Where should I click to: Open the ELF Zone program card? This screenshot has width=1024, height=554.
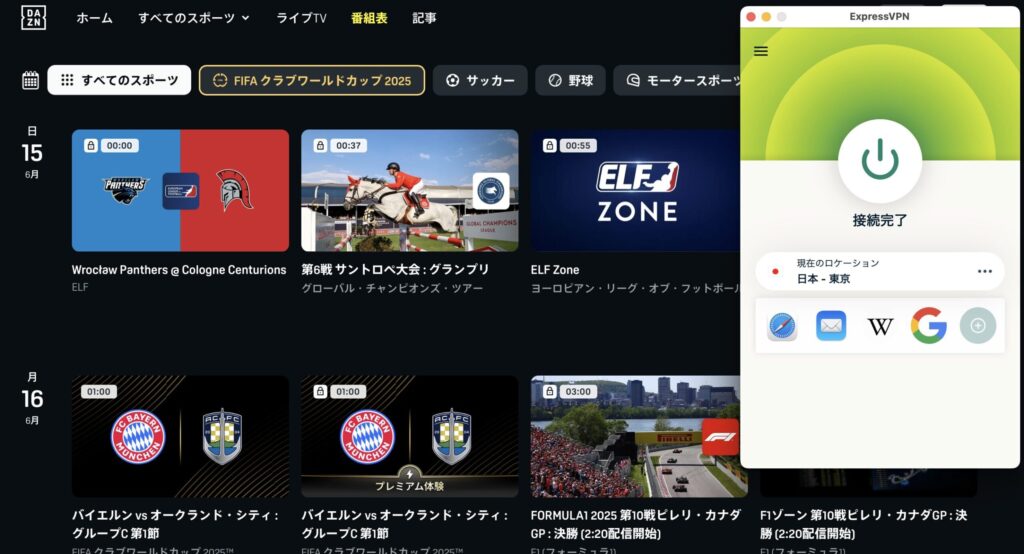(x=636, y=190)
